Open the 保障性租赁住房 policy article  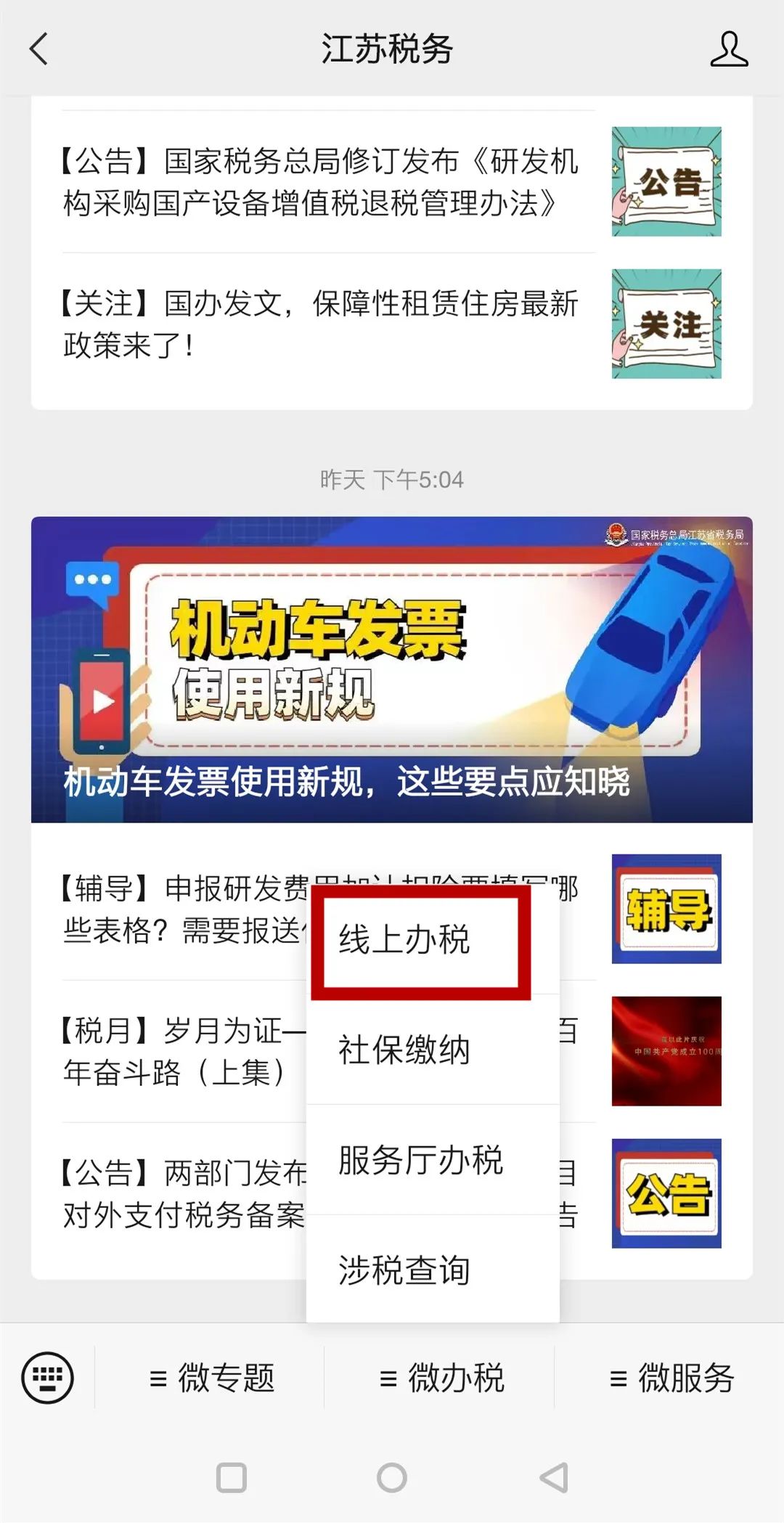[x=392, y=324]
